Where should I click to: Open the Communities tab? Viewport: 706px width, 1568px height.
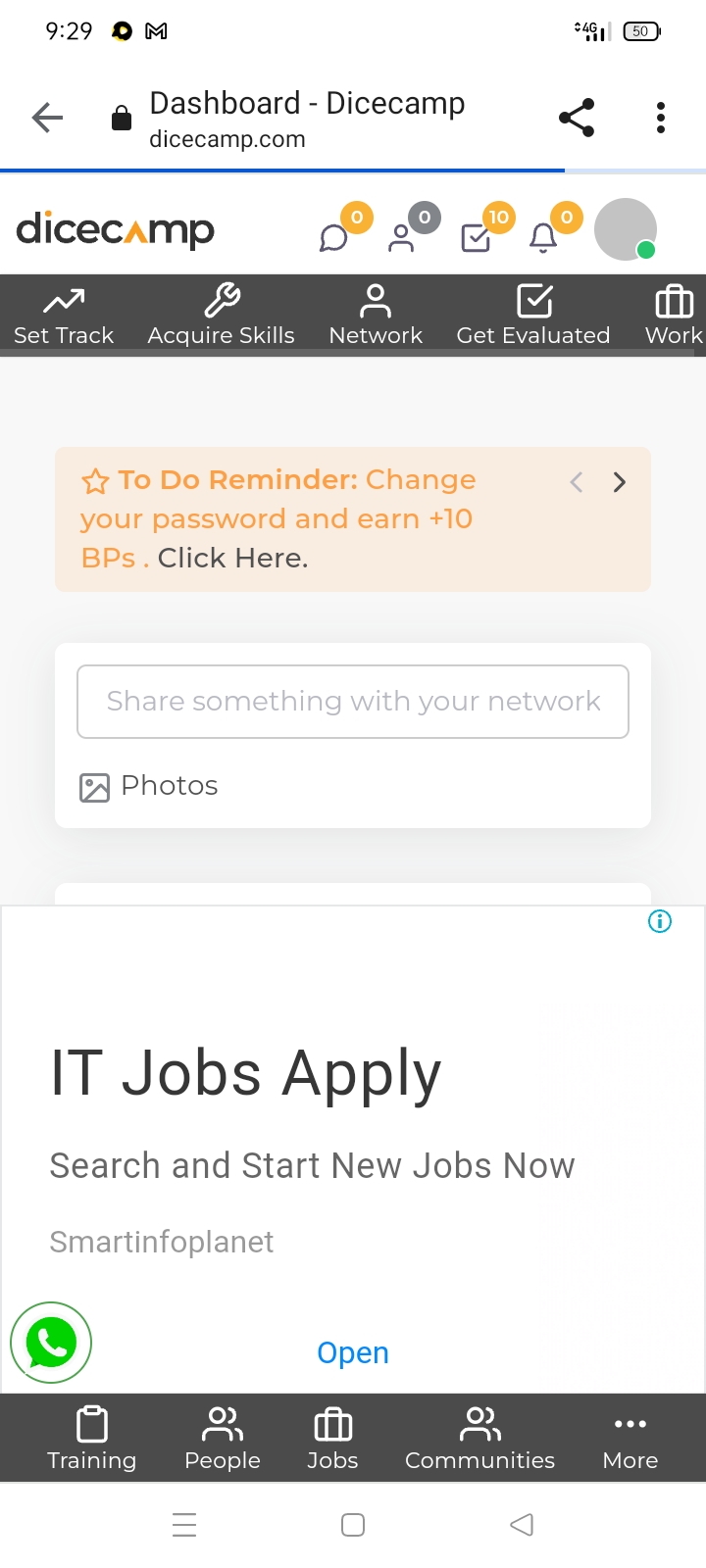(479, 1439)
